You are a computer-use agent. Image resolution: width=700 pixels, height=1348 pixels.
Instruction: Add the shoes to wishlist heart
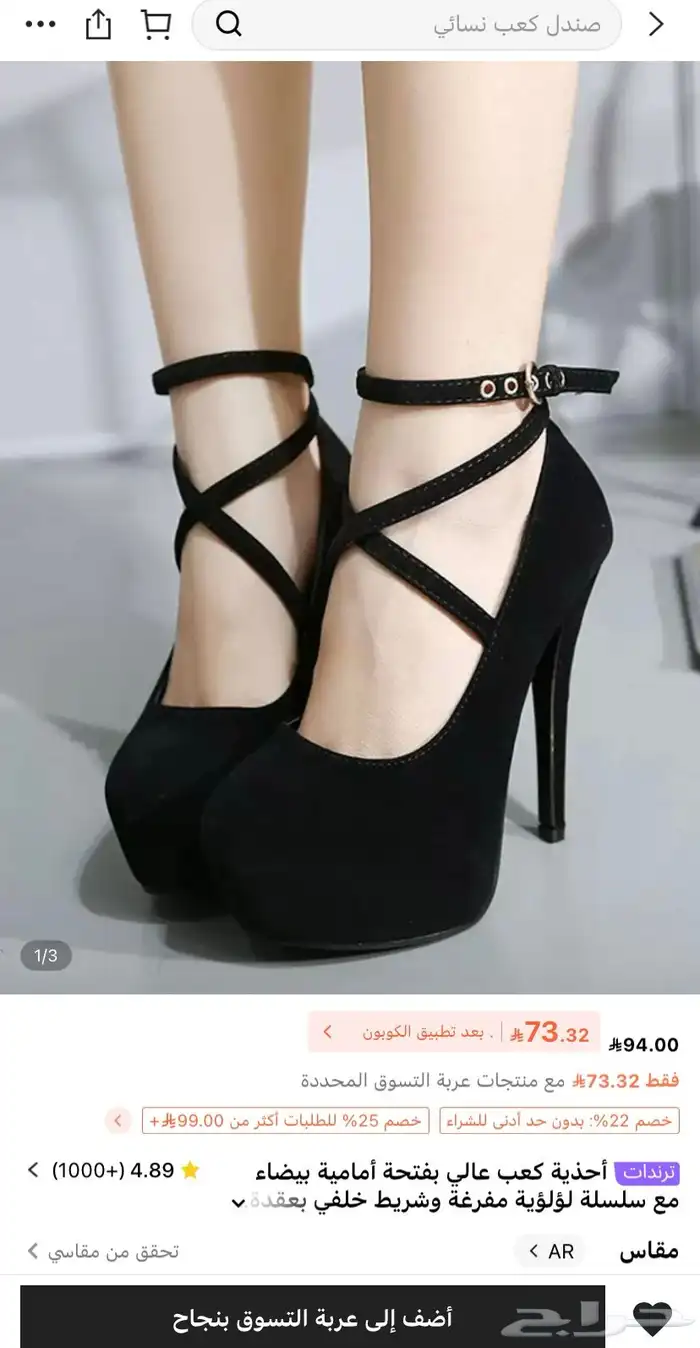[654, 1317]
